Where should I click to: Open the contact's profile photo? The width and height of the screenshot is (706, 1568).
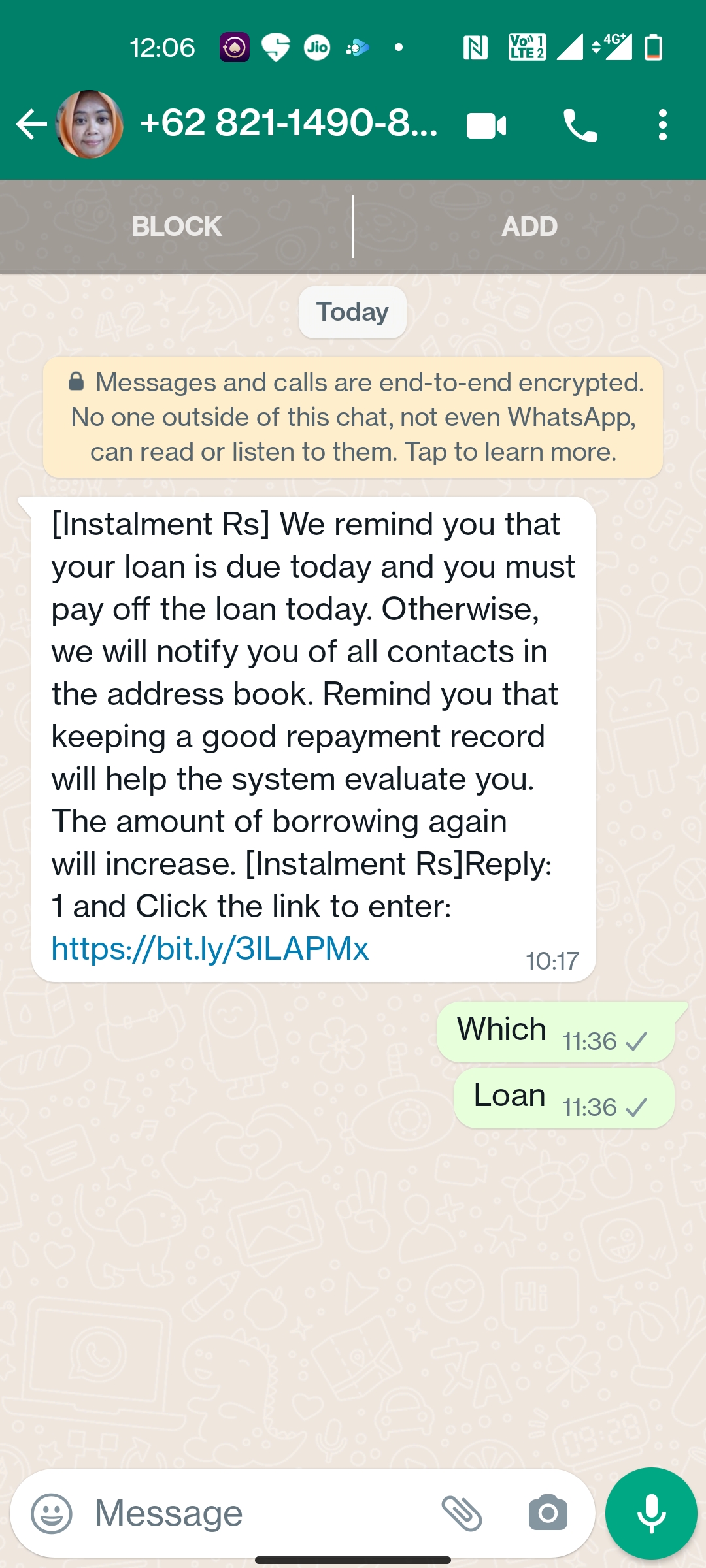[x=90, y=125]
